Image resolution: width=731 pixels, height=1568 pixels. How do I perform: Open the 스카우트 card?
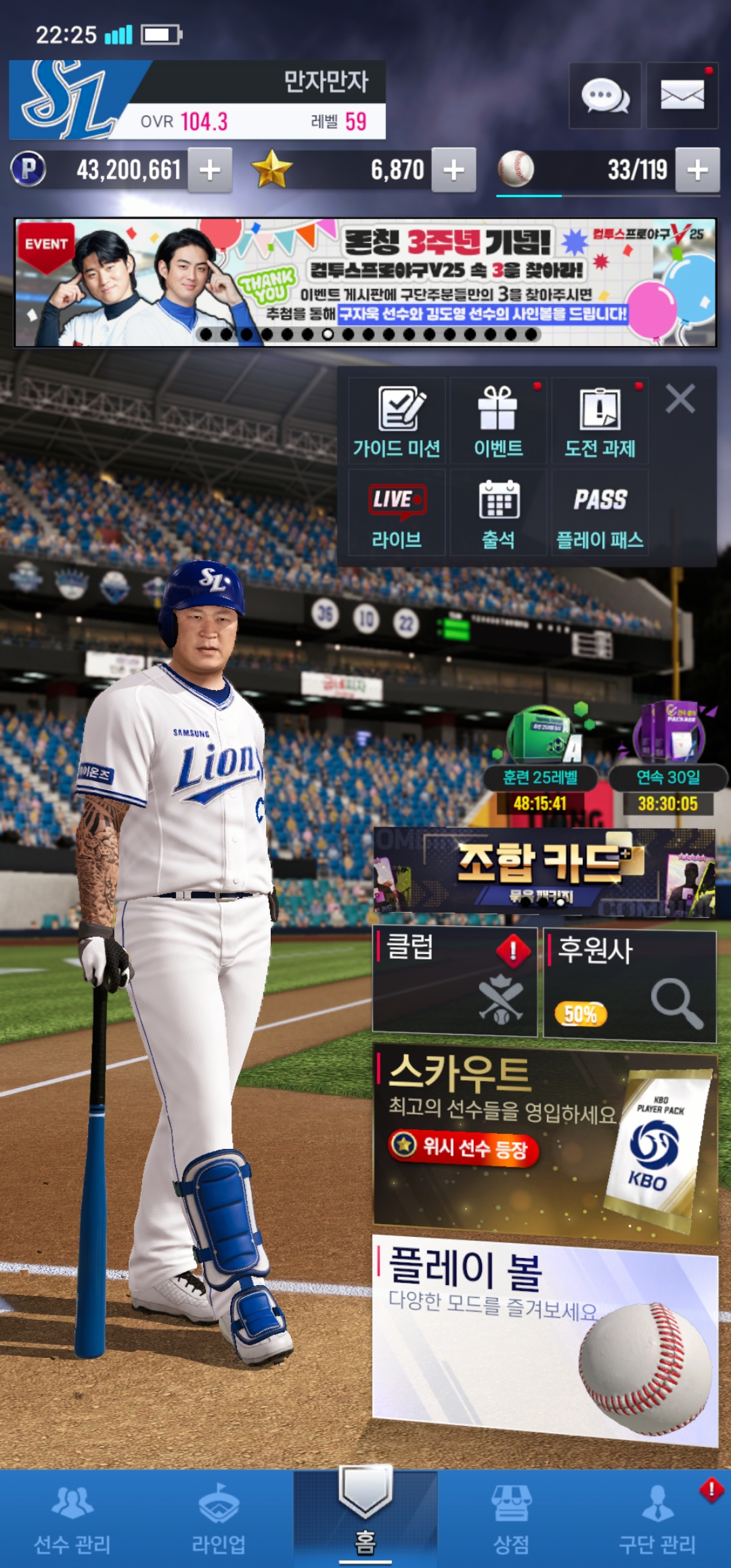tap(544, 1144)
